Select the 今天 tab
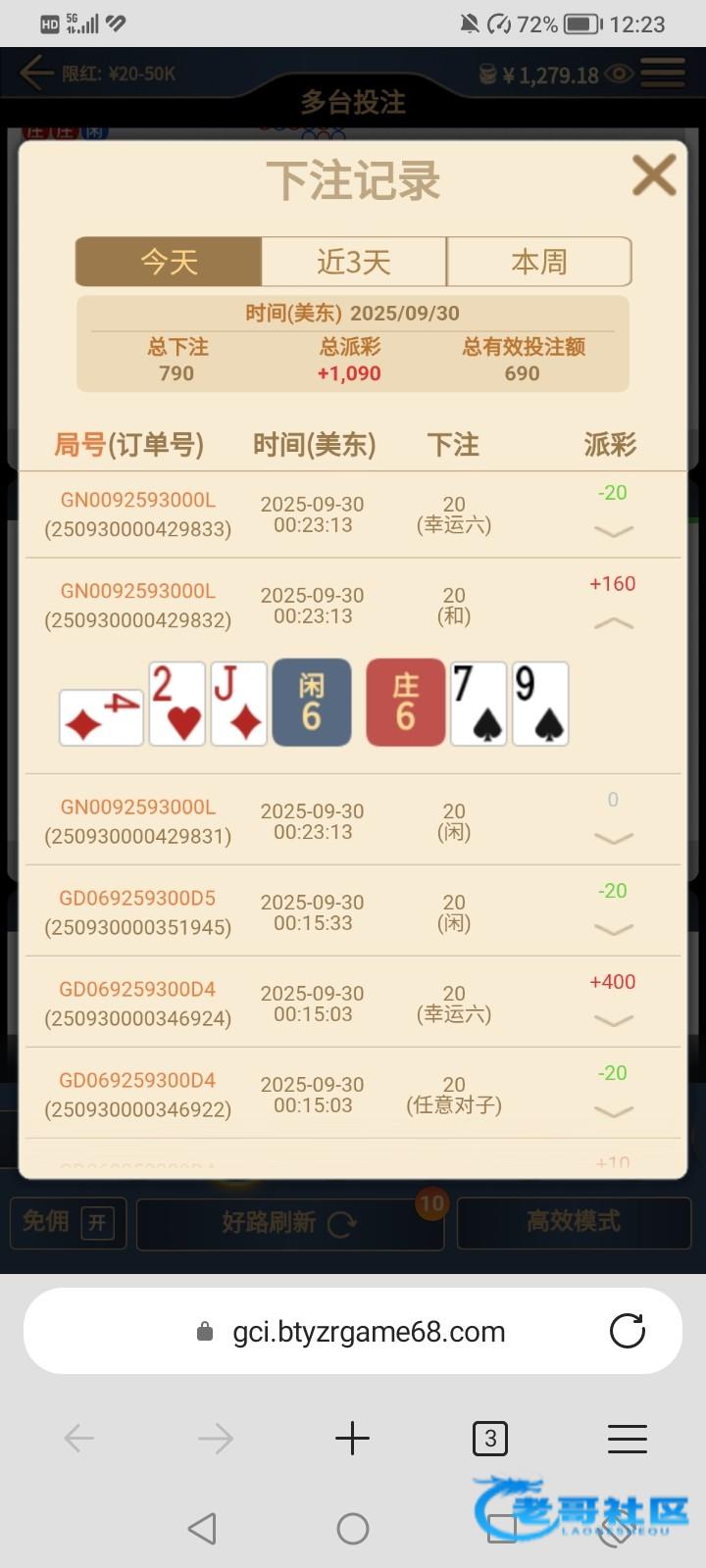This screenshot has height=1568, width=706. [x=169, y=262]
